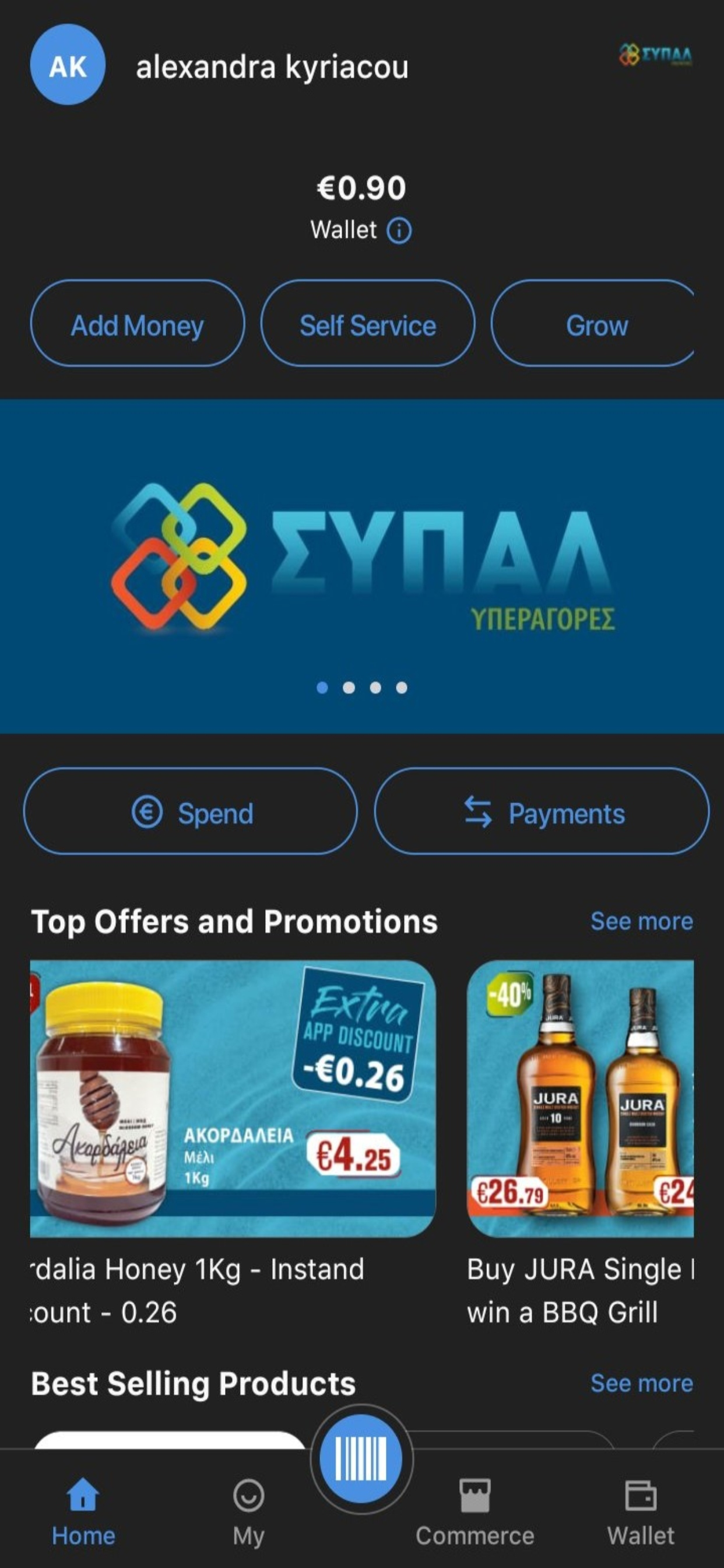Open the AK profile avatar
The image size is (724, 1568).
pyautogui.click(x=68, y=65)
